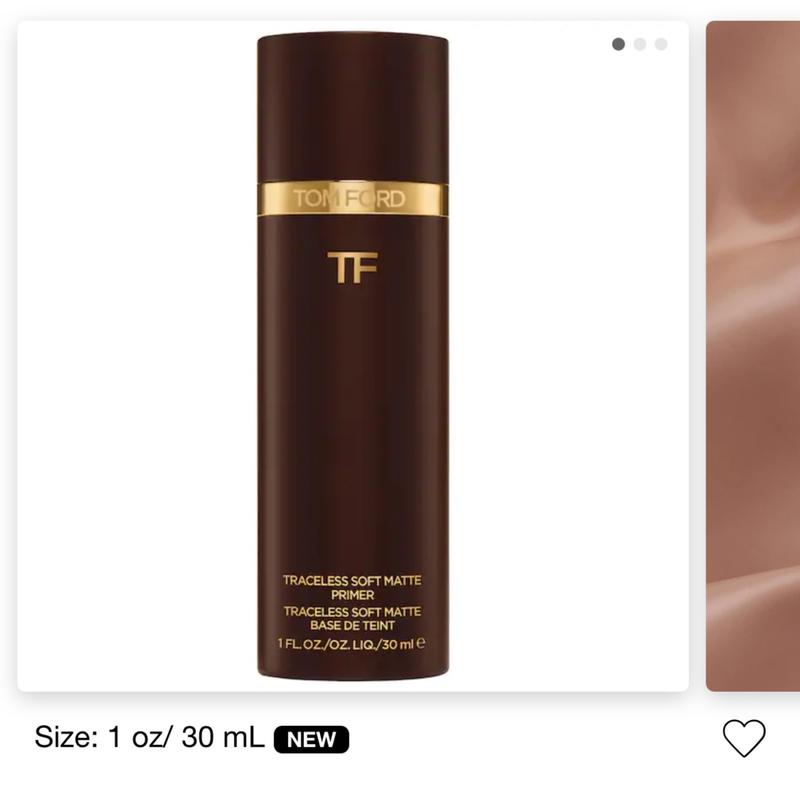
Task: Tap the image carousel page indicator dots
Action: pos(639,44)
